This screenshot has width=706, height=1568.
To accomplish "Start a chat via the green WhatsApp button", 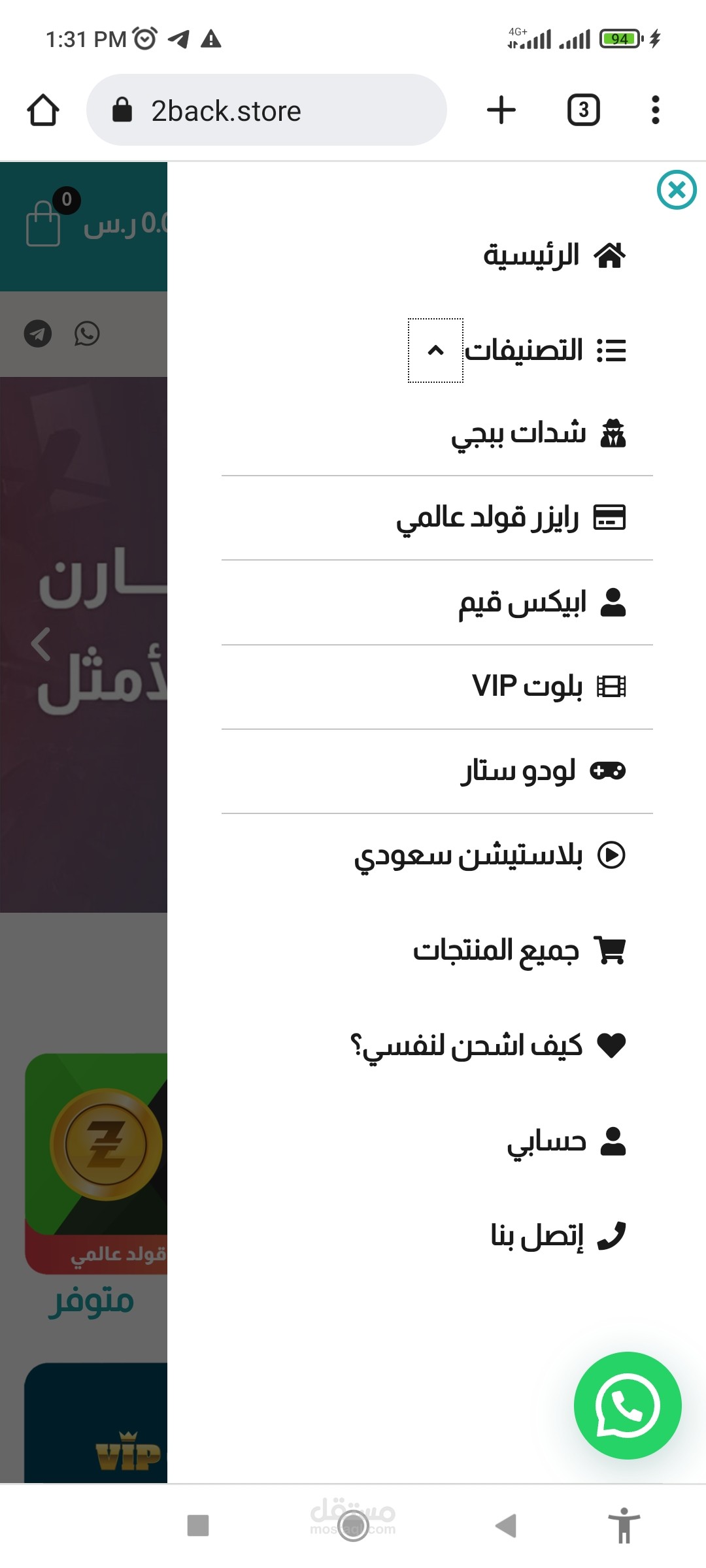I will [628, 1405].
